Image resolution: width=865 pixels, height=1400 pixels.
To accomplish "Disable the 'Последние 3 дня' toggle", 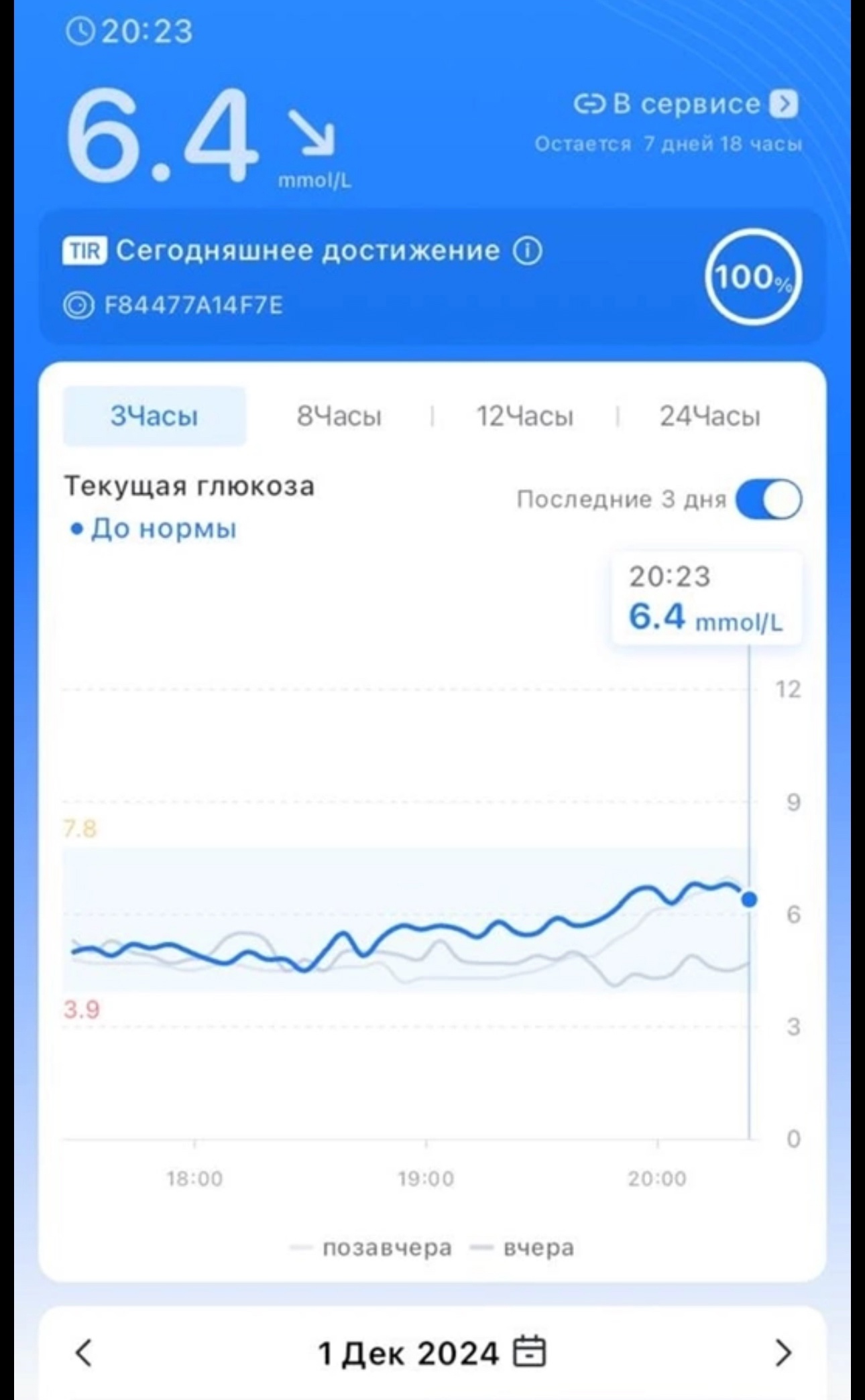I will 768,499.
